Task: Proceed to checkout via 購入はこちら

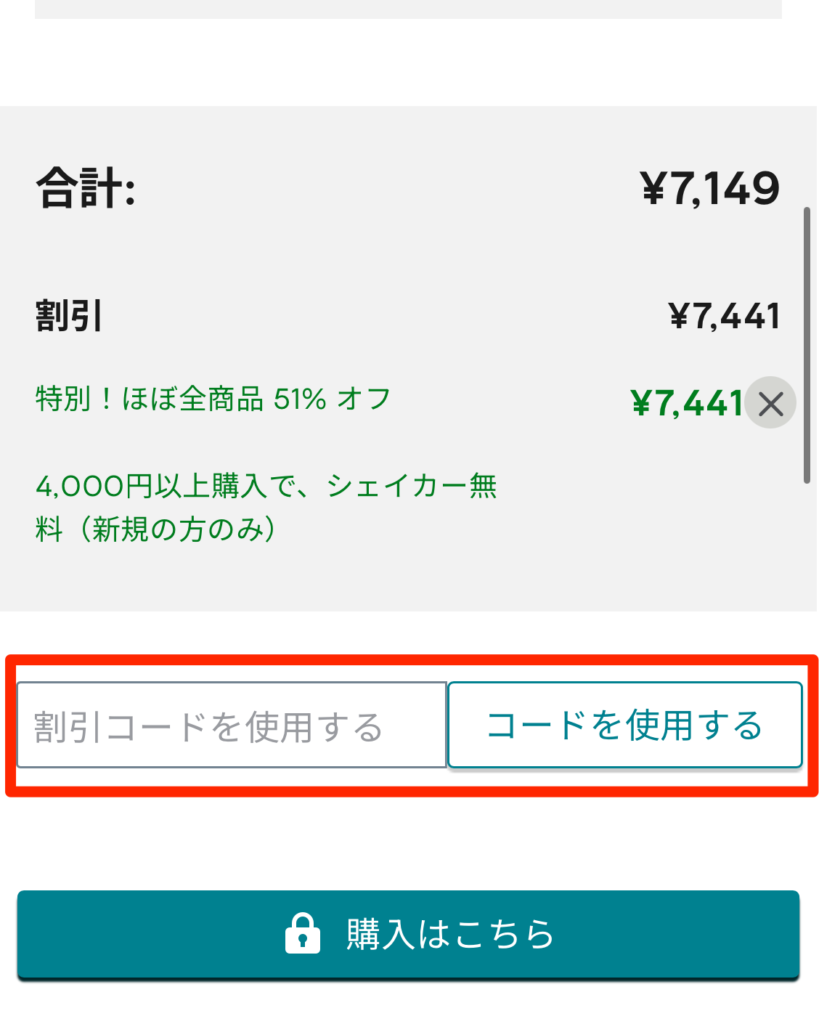Action: pyautogui.click(x=408, y=934)
